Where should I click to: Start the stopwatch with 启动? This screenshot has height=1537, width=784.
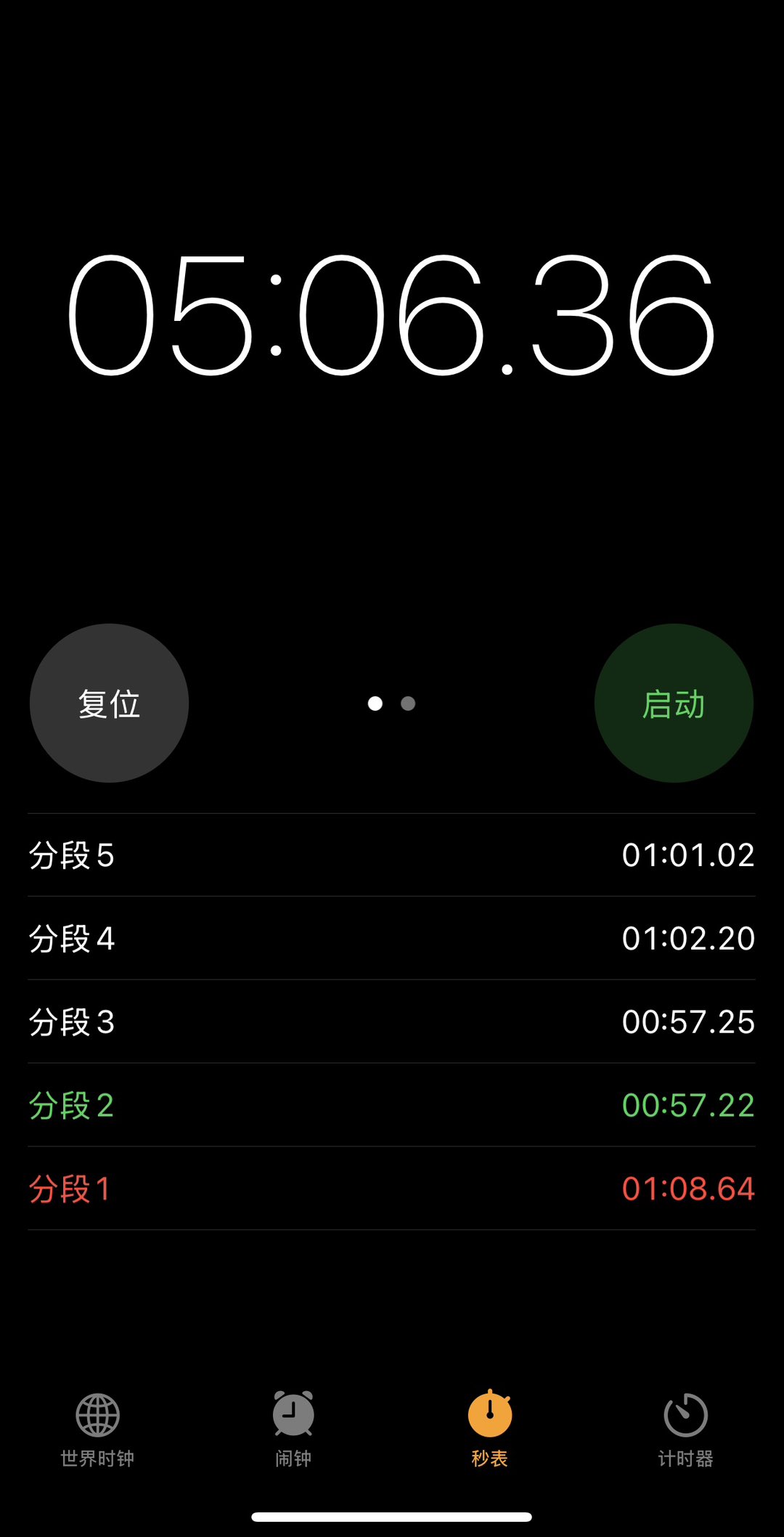[x=674, y=703]
